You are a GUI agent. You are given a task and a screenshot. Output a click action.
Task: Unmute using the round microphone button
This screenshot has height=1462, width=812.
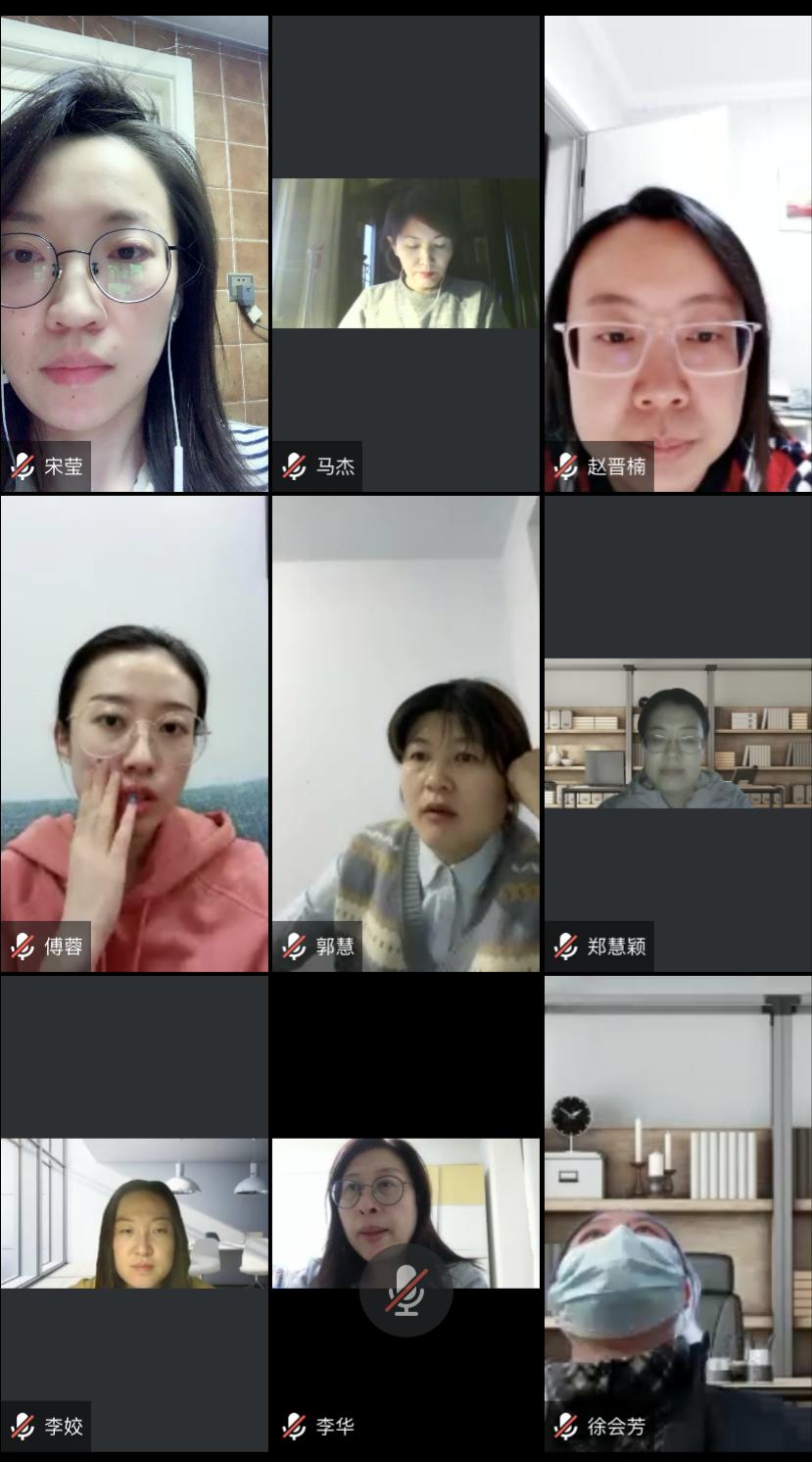pyautogui.click(x=406, y=1290)
